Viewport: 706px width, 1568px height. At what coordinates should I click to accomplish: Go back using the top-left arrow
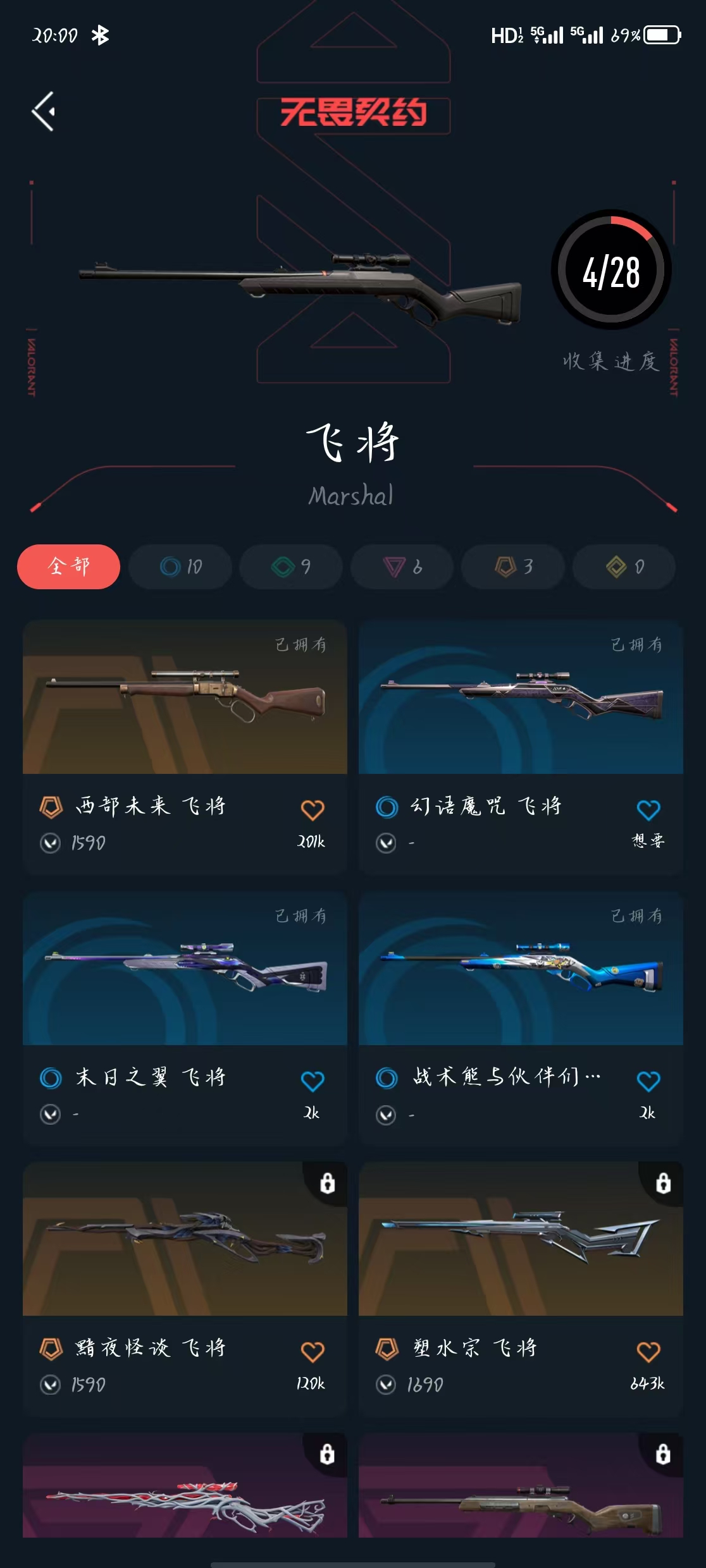click(x=44, y=111)
